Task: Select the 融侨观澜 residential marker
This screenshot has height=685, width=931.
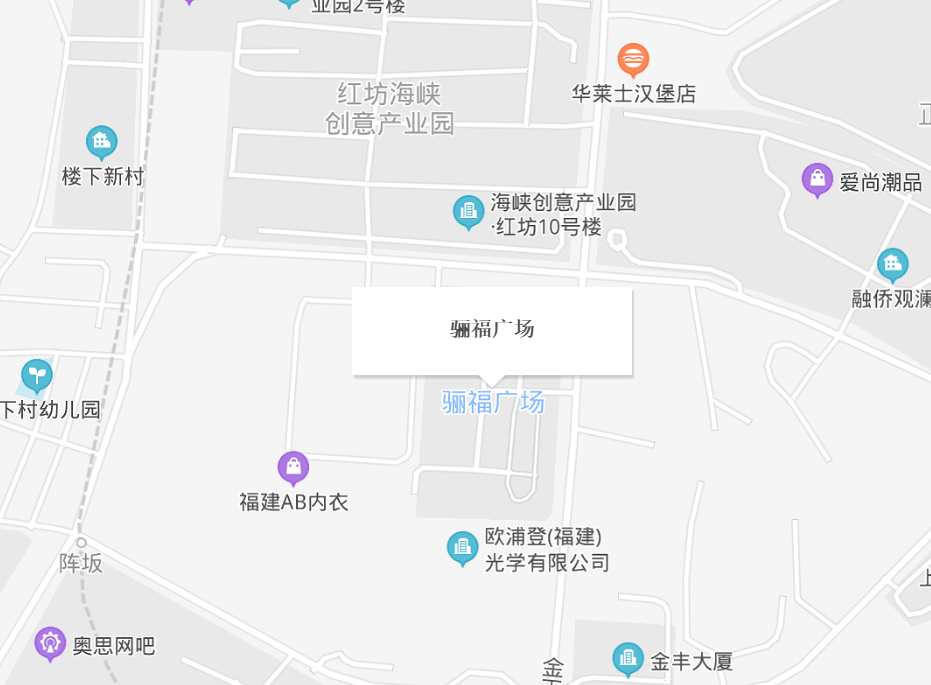Action: 892,265
